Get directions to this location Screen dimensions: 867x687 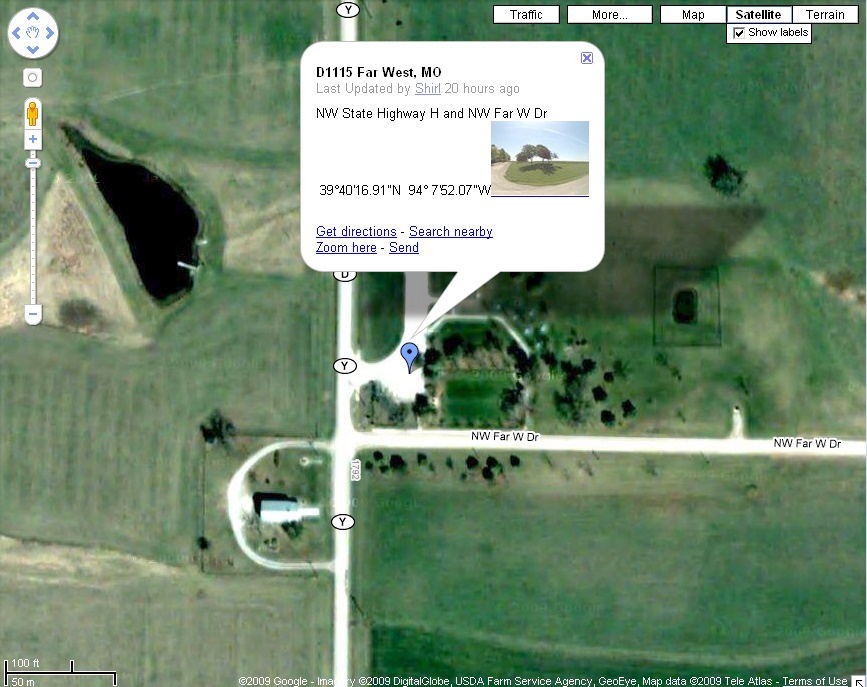point(356,231)
